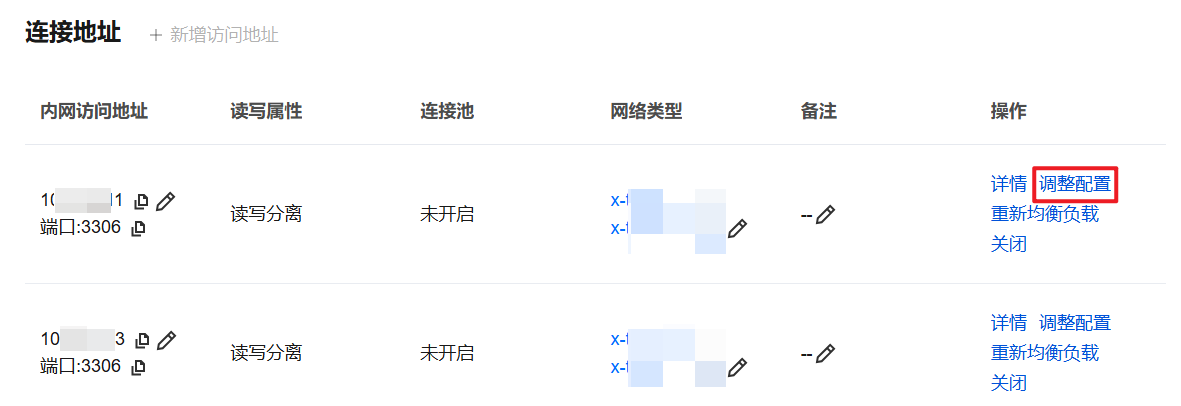
Task: Select 重新均衡负载 for address ending in 3
Action: (x=1044, y=353)
